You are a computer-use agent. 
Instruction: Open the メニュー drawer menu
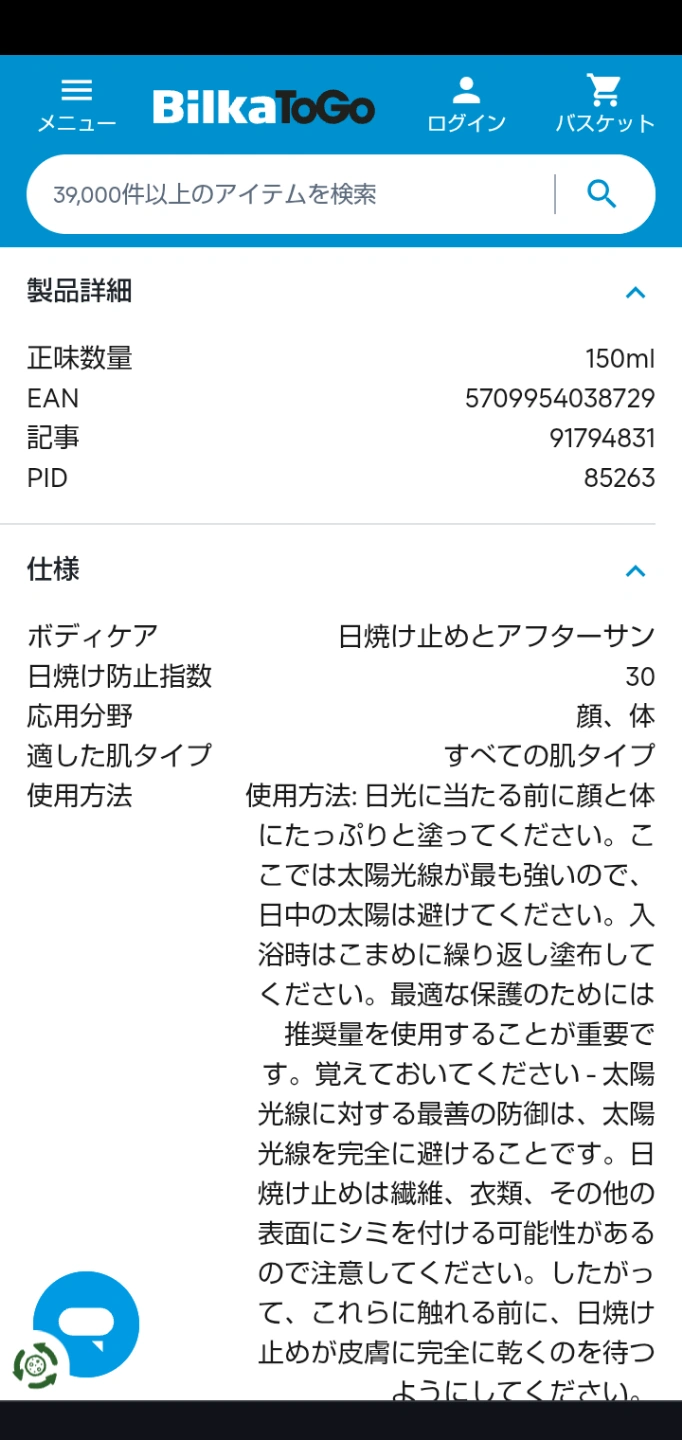77,105
